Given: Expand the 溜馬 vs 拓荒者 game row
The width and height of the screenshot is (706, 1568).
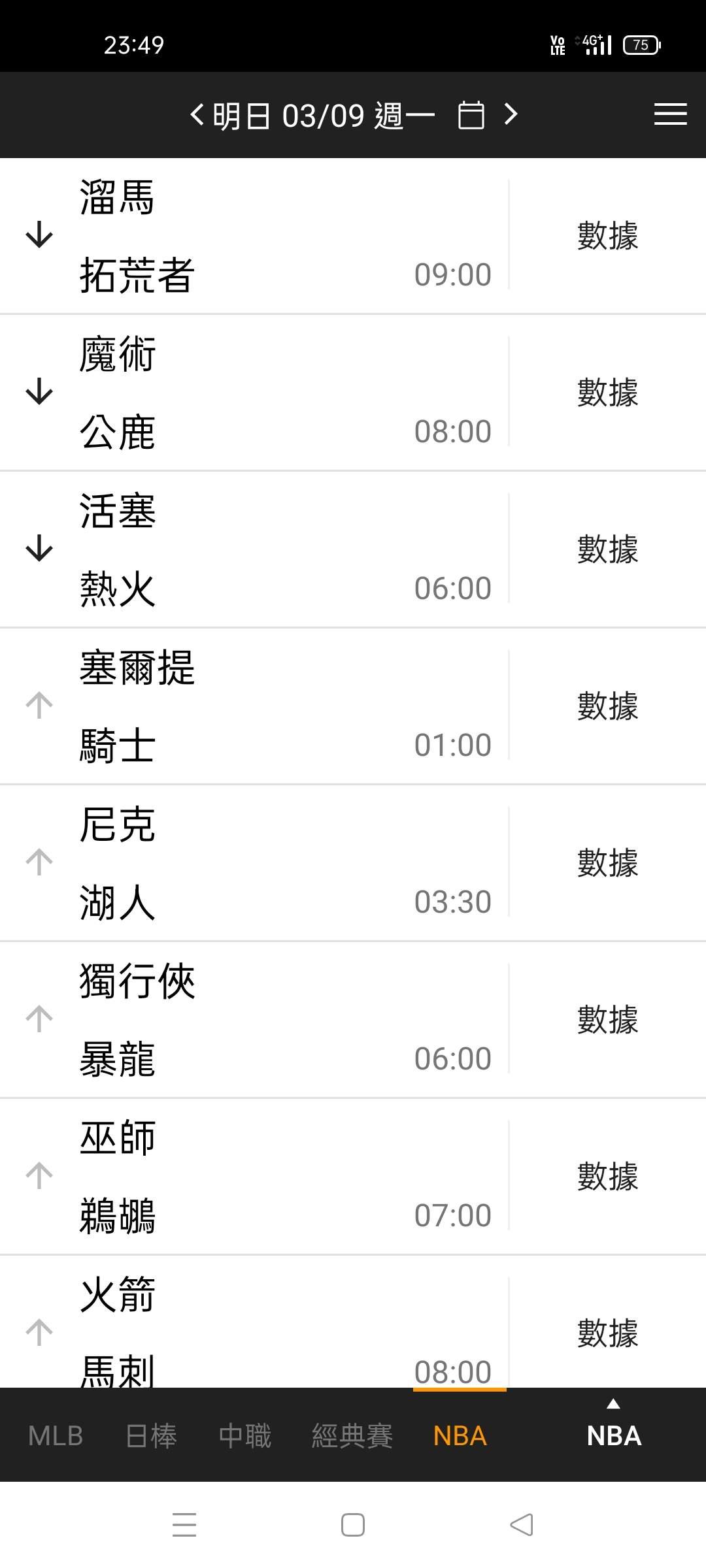Looking at the screenshot, I should tap(39, 235).
